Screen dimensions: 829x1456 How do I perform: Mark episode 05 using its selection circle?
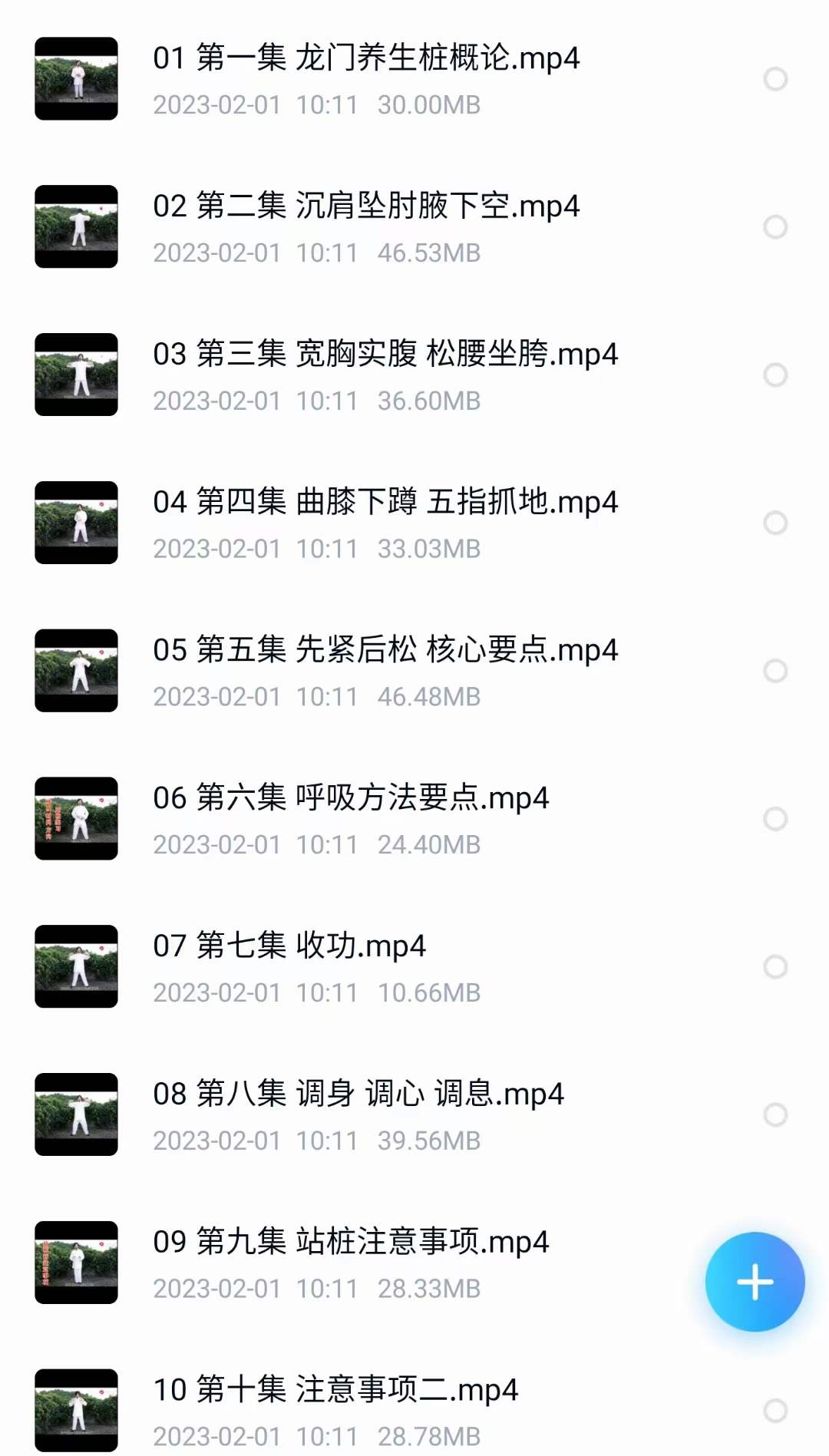[774, 671]
